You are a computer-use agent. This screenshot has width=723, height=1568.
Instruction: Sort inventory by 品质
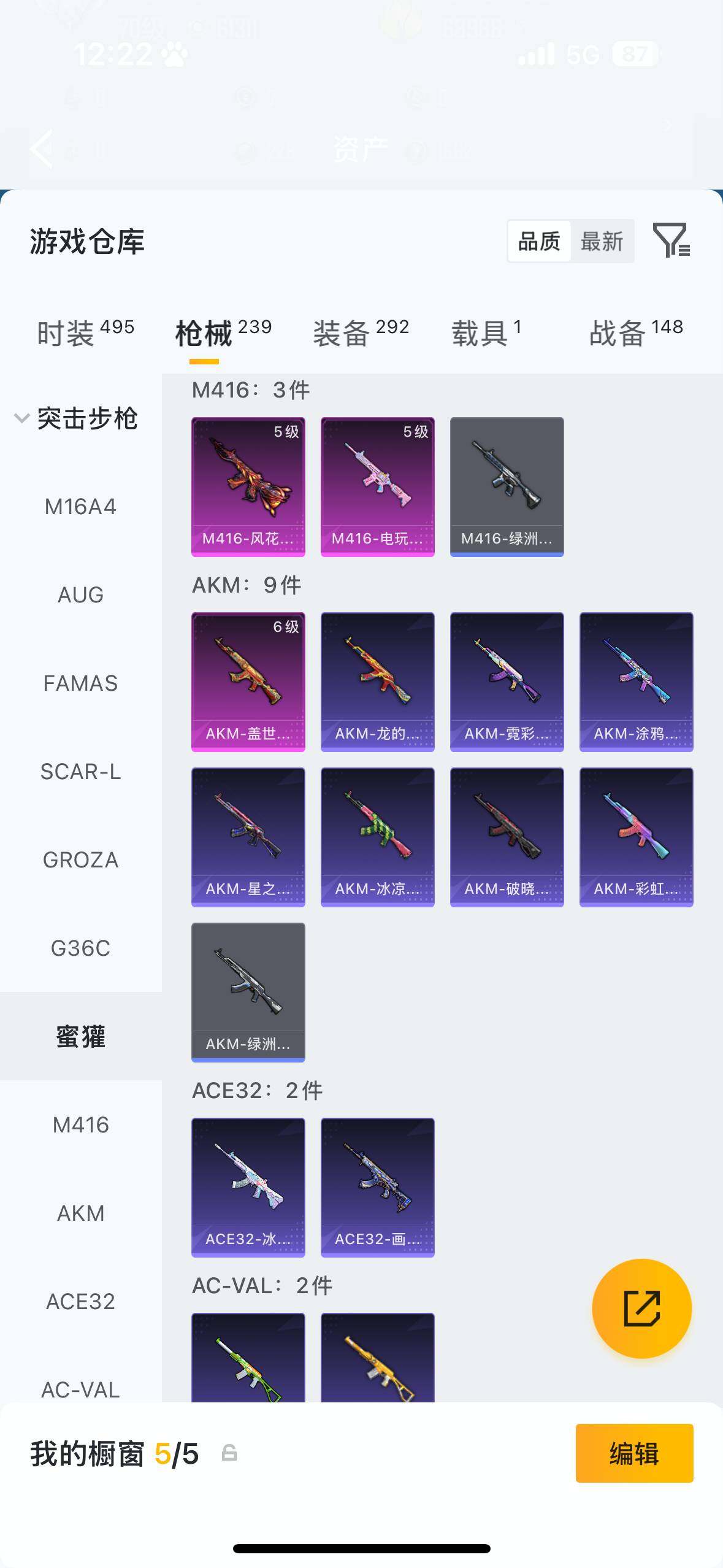[x=539, y=242]
